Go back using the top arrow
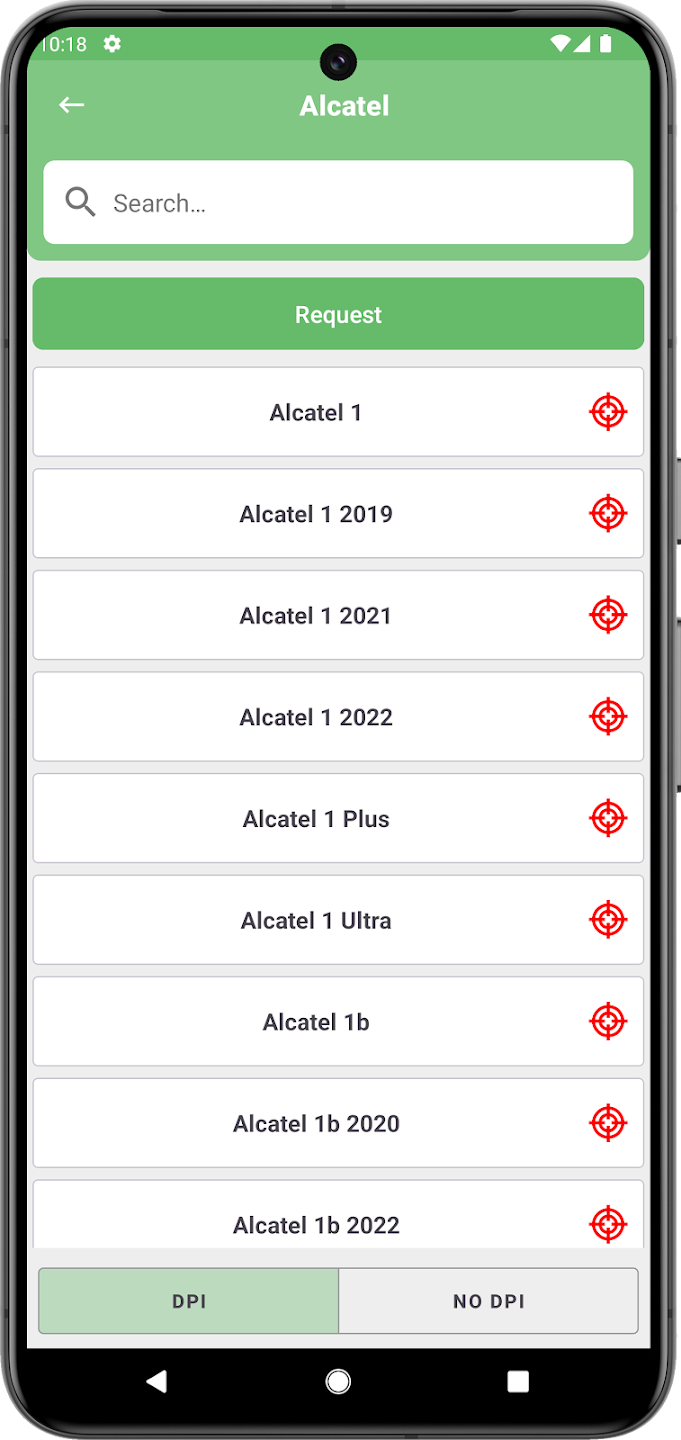Viewport: 681px width, 1440px height. click(x=71, y=105)
